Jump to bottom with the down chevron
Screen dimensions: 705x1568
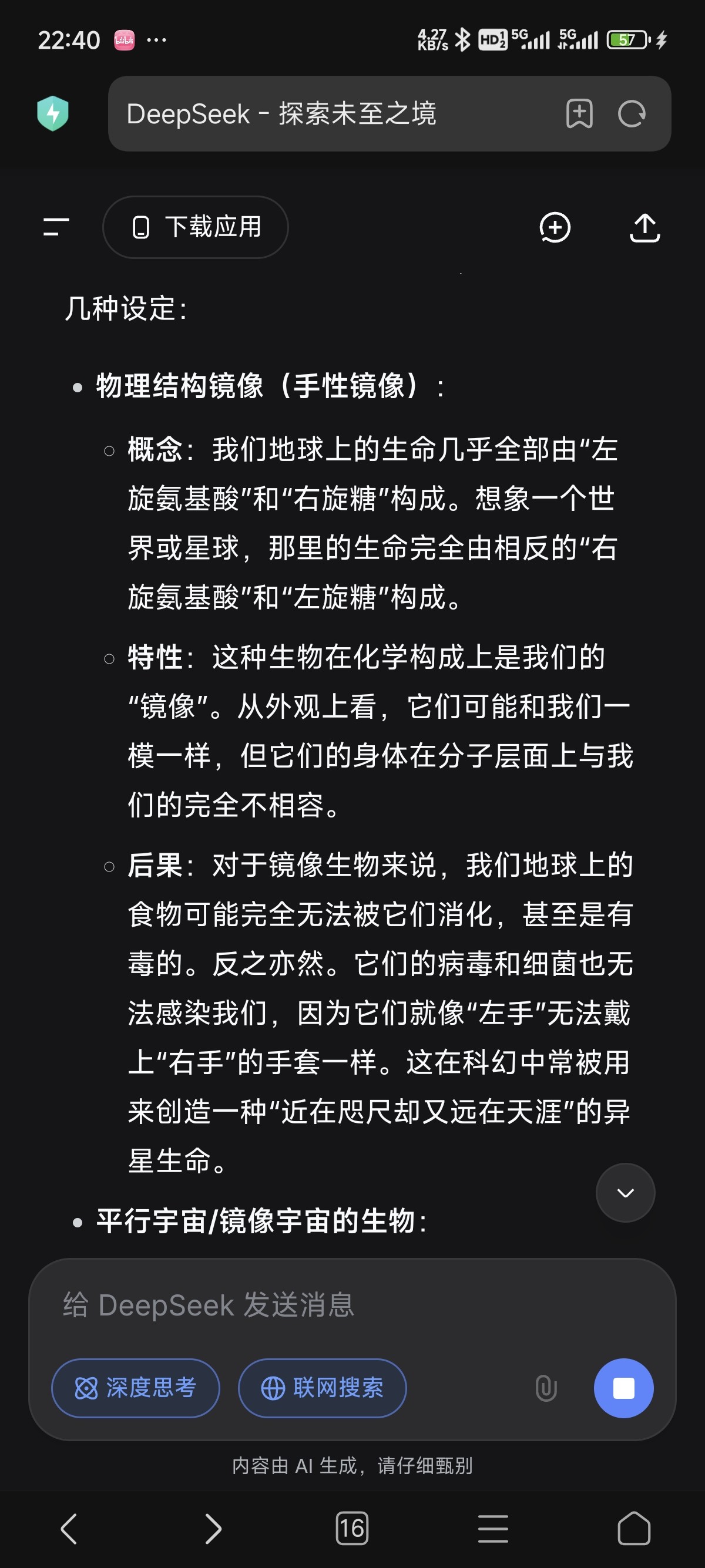625,1192
